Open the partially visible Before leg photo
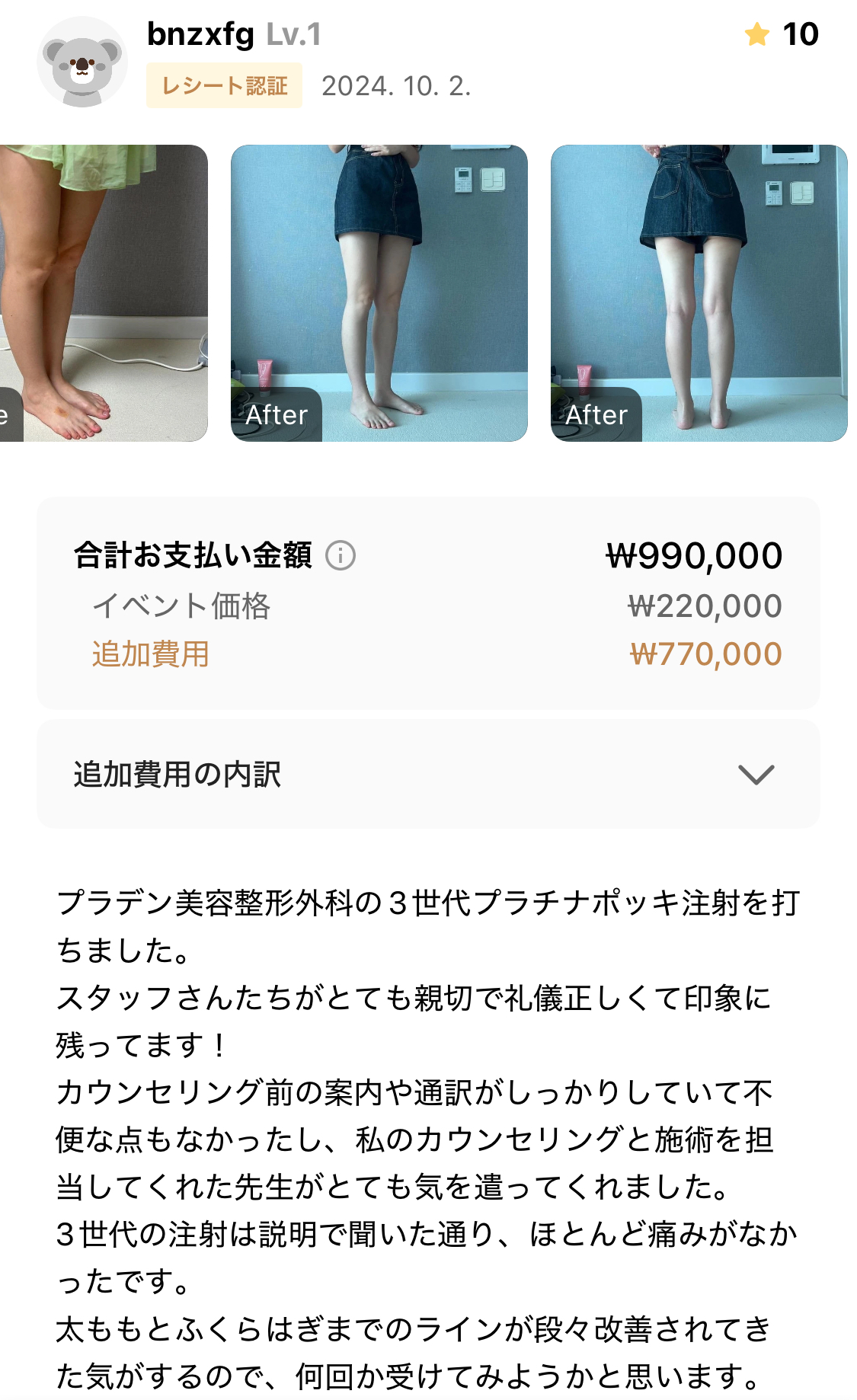The width and height of the screenshot is (857, 1400). (103, 293)
